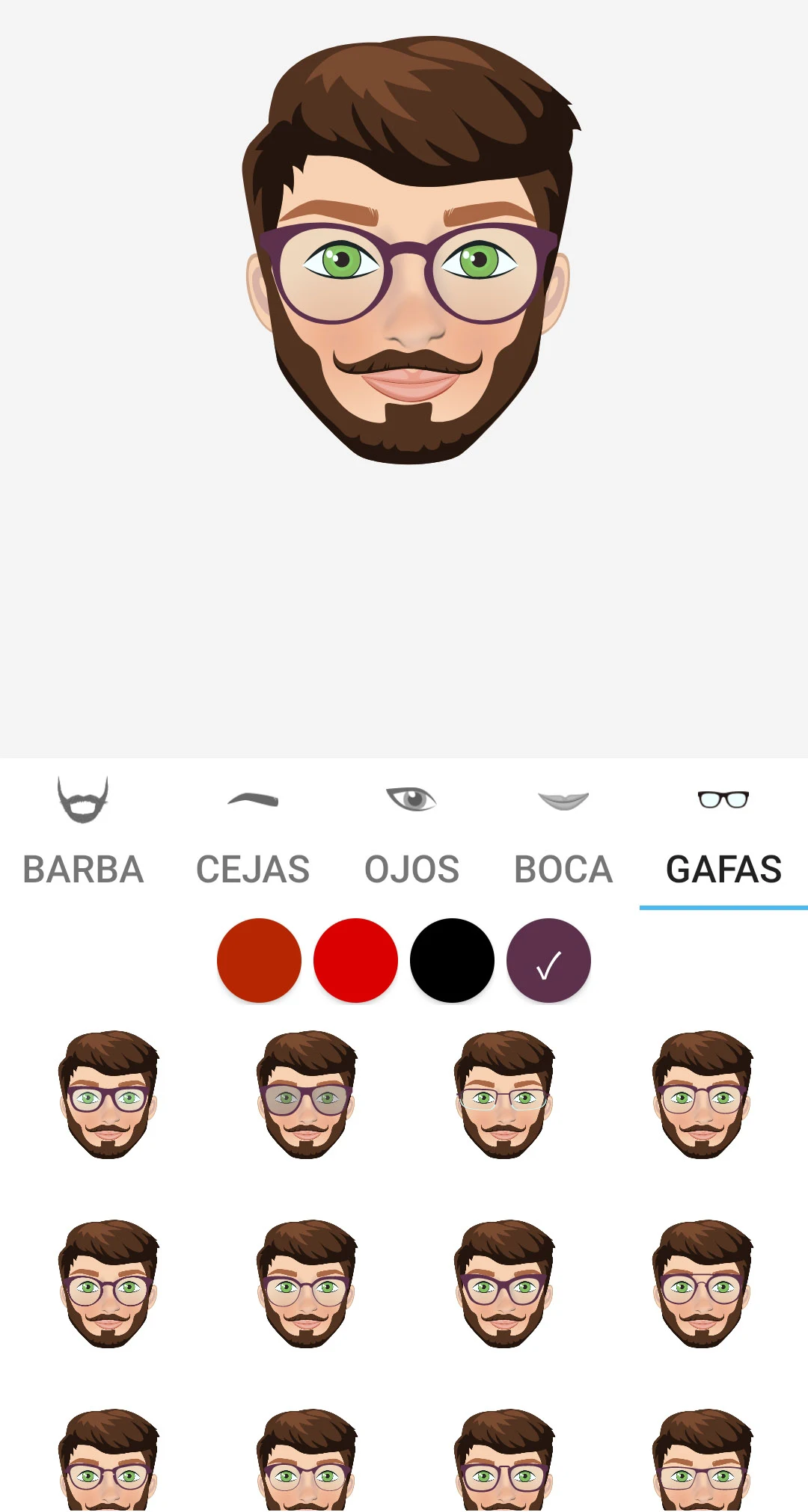Open the CEJAS tab
This screenshot has height=1512, width=808.
253,833
